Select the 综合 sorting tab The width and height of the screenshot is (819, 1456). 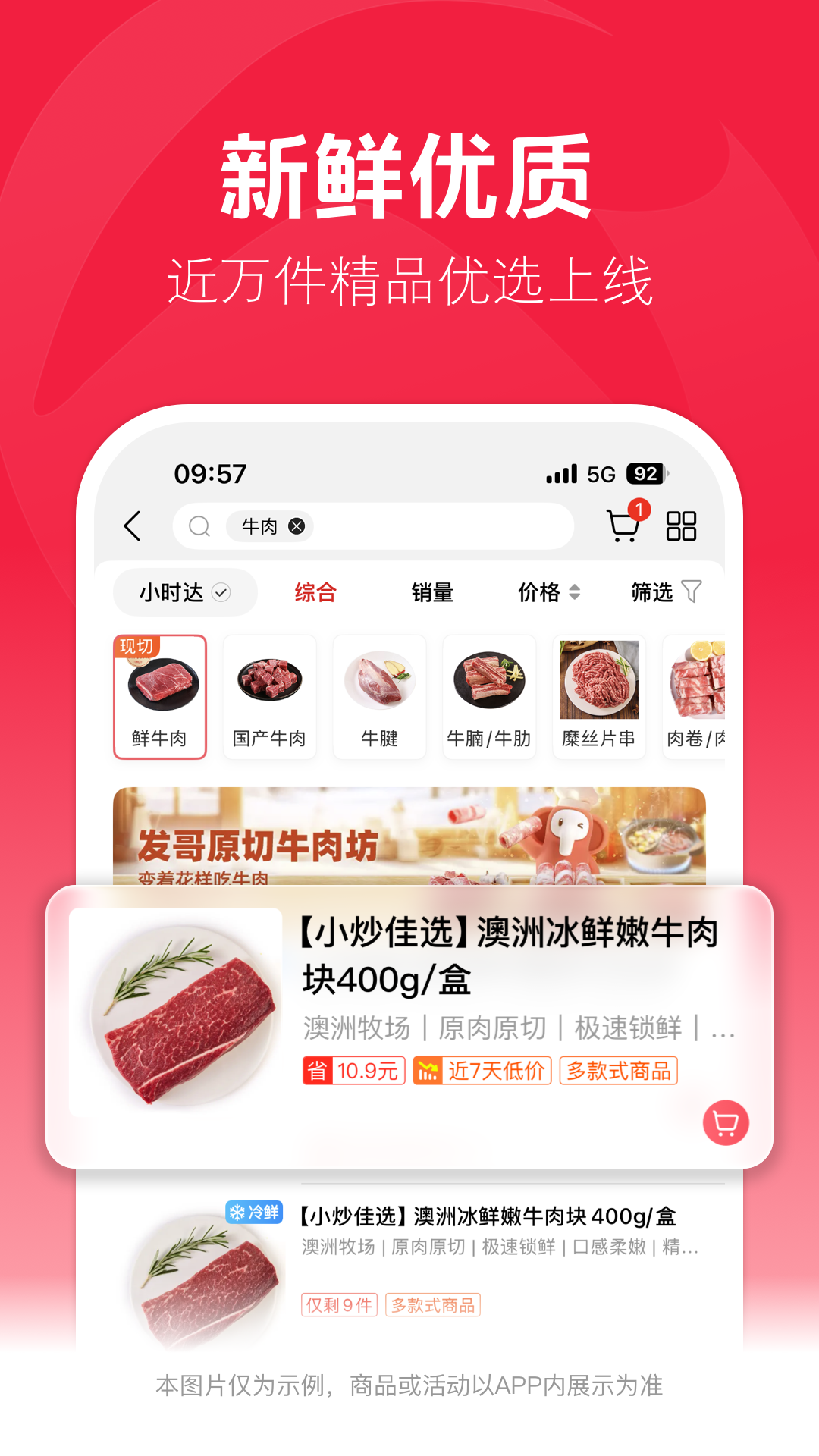[x=315, y=593]
